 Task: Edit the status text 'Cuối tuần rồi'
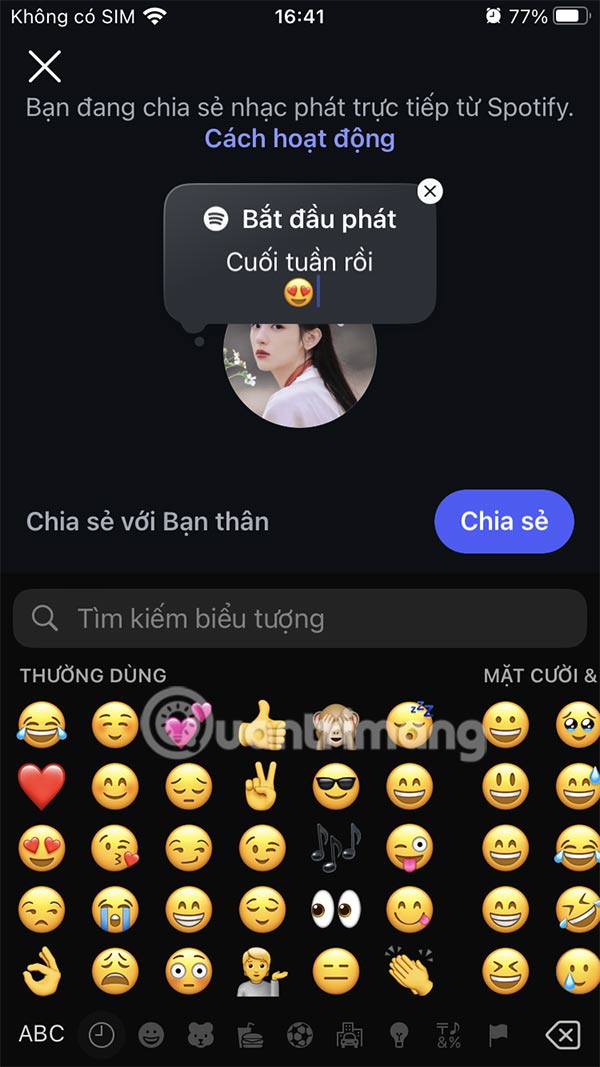pyautogui.click(x=299, y=262)
